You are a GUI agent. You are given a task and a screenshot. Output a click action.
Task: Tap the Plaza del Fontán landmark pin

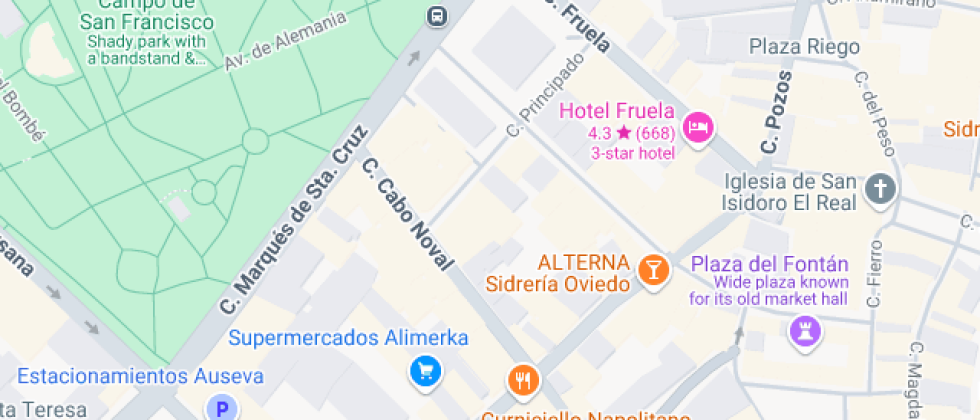pos(805,329)
